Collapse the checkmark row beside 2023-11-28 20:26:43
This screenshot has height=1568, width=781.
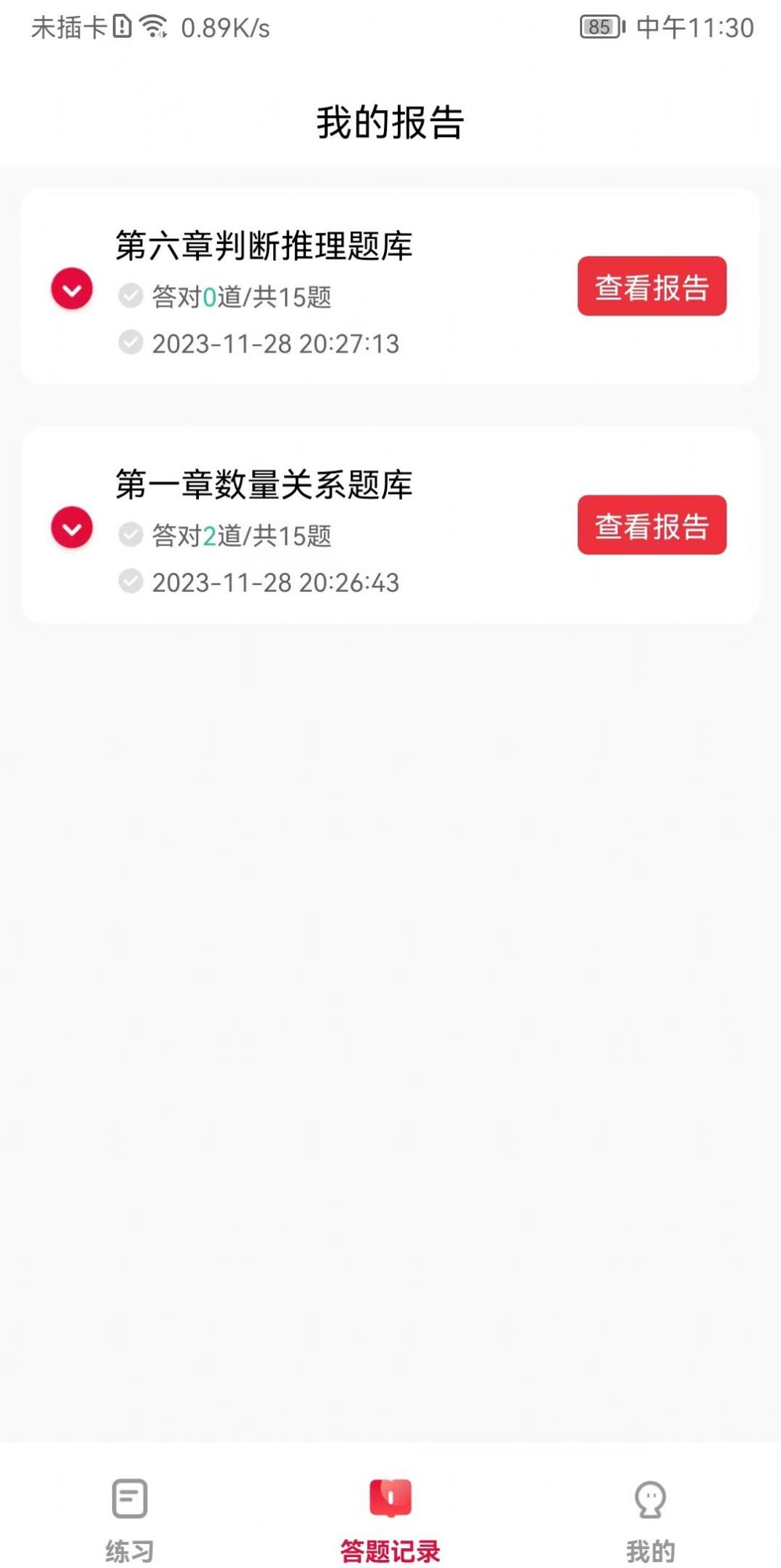(x=130, y=581)
